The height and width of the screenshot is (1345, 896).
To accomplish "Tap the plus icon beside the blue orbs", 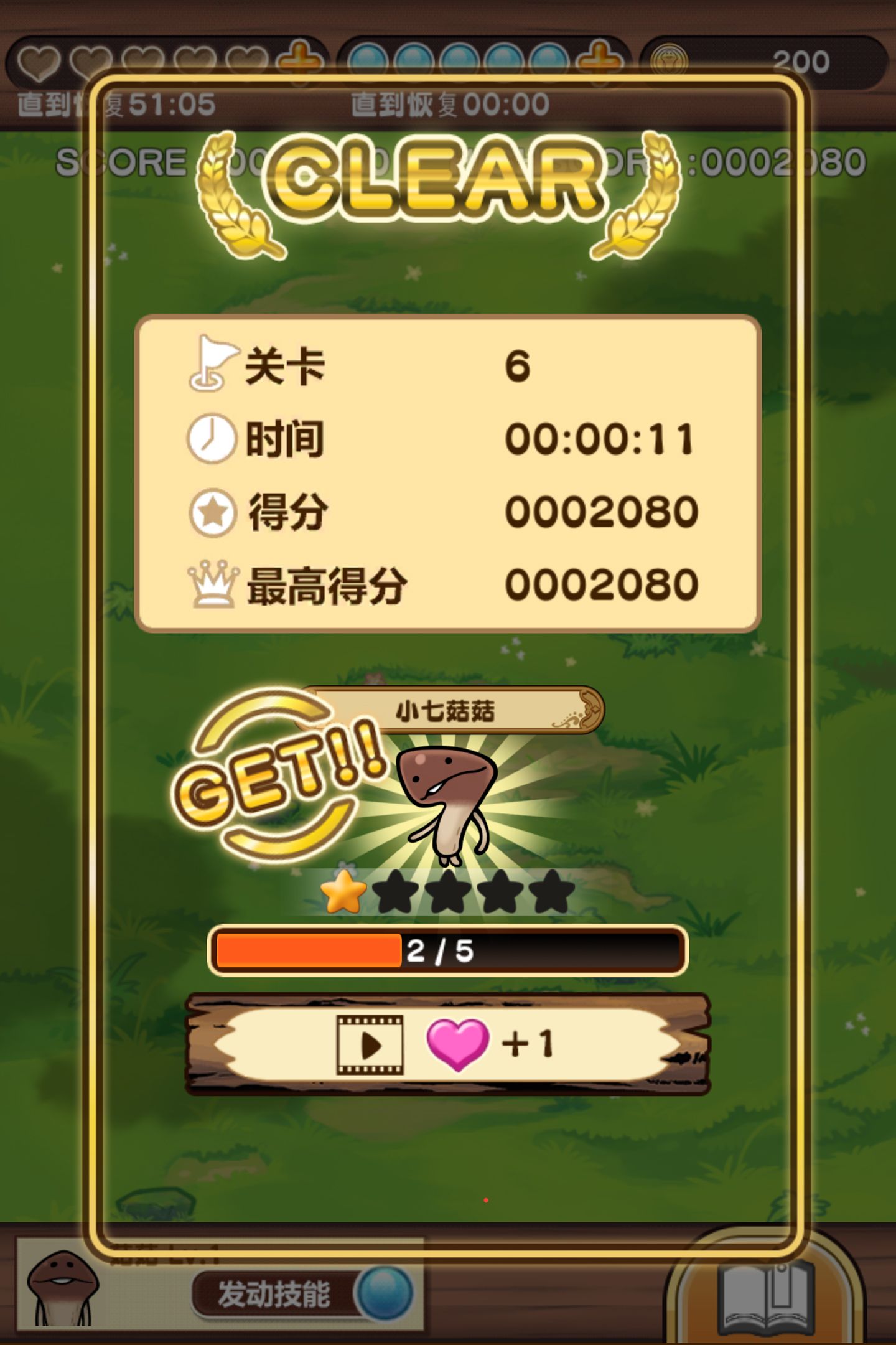I will pyautogui.click(x=599, y=62).
